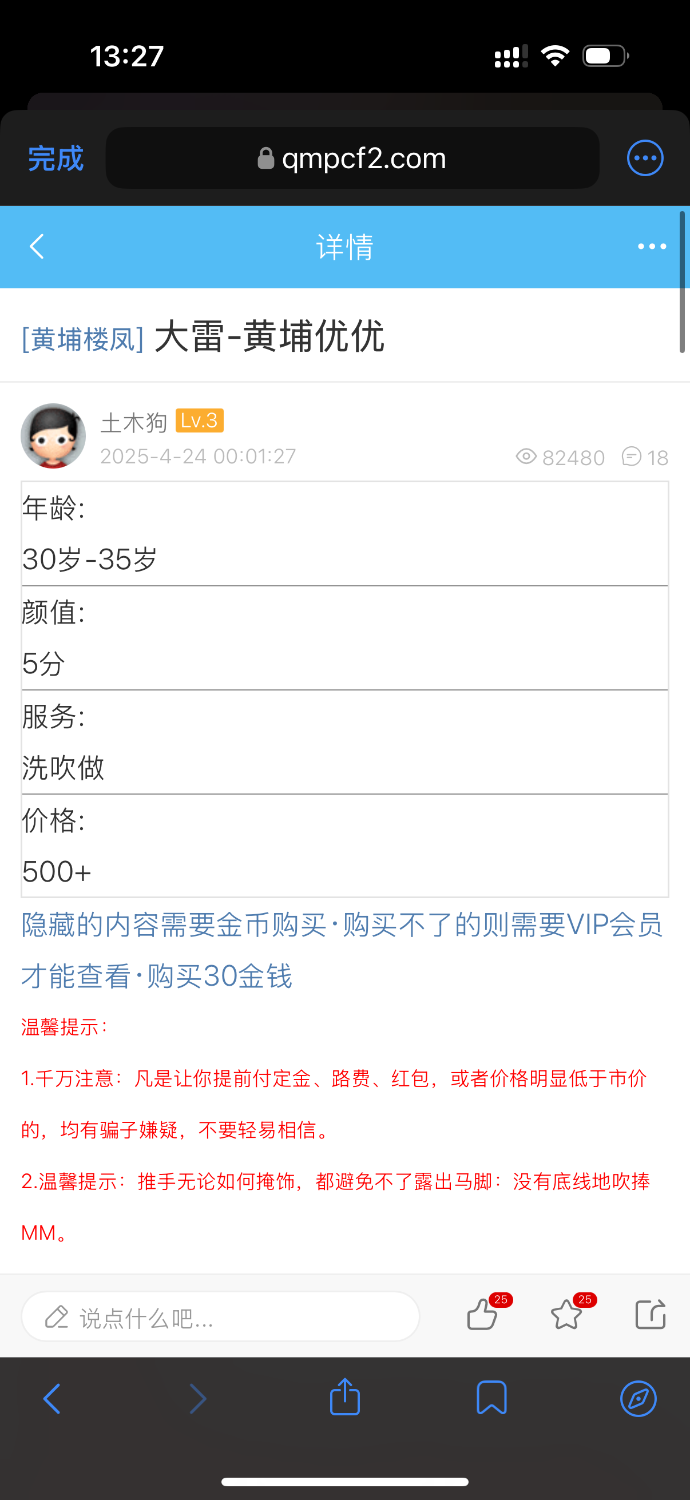Viewport: 690px width, 1500px height.
Task: Go to the previous page in the browser toolbar
Action: [x=52, y=1398]
